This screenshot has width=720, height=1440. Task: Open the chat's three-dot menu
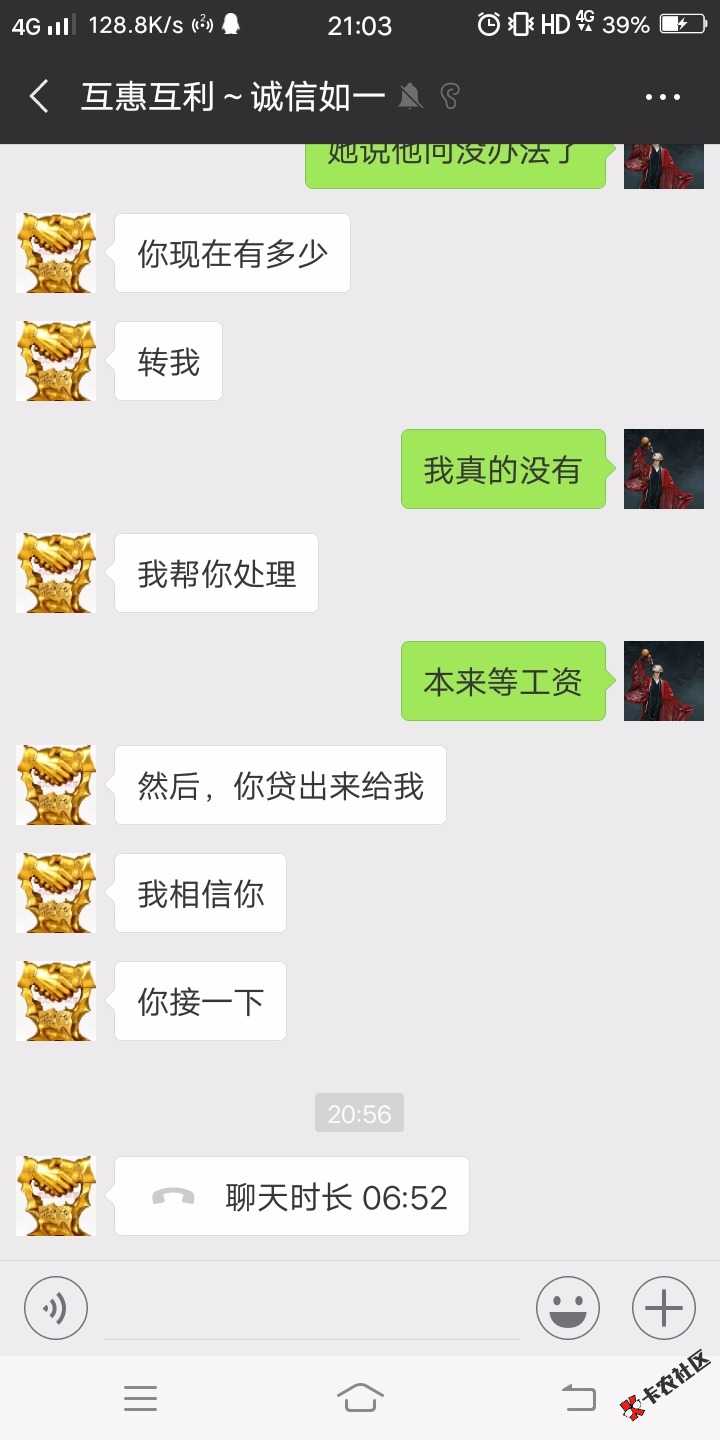coord(662,97)
